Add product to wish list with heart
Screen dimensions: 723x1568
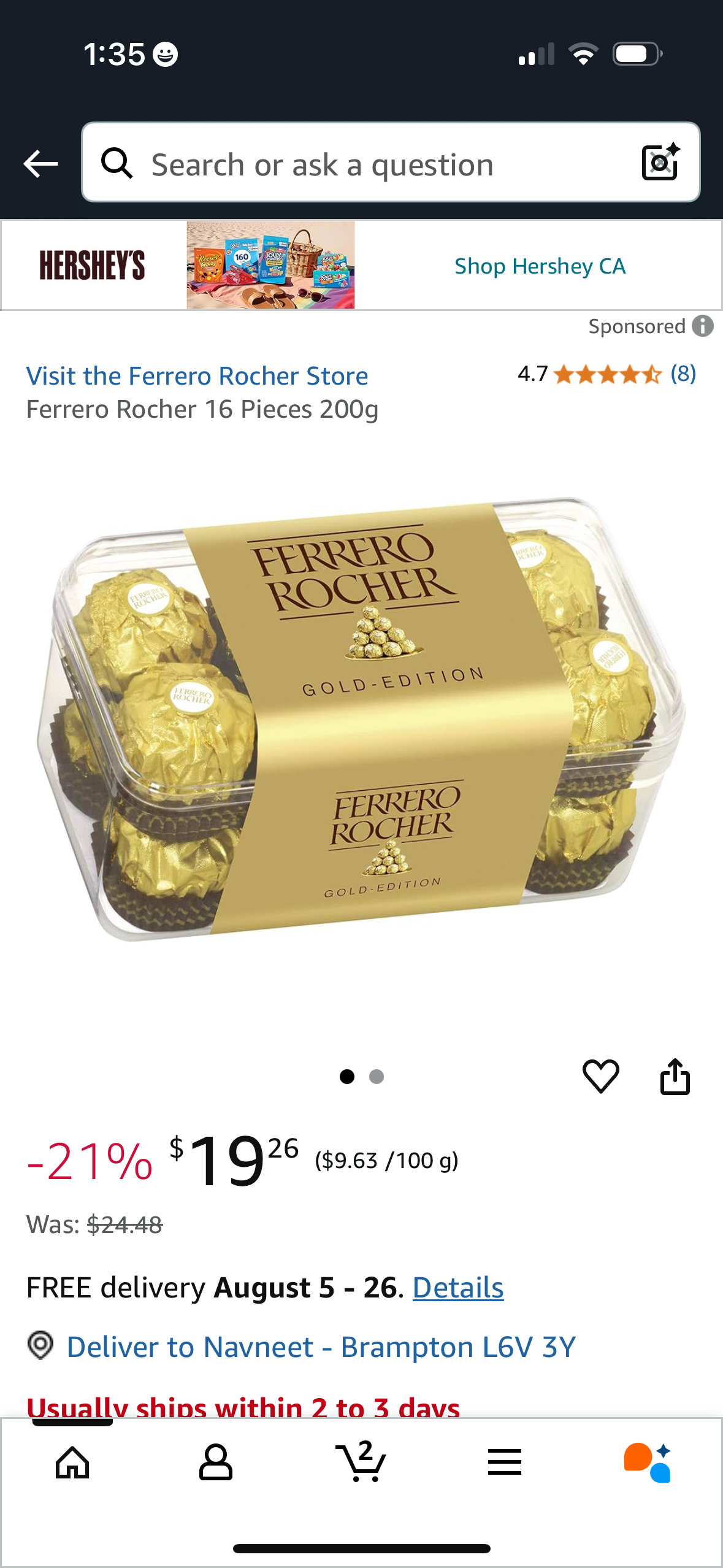pyautogui.click(x=600, y=1076)
